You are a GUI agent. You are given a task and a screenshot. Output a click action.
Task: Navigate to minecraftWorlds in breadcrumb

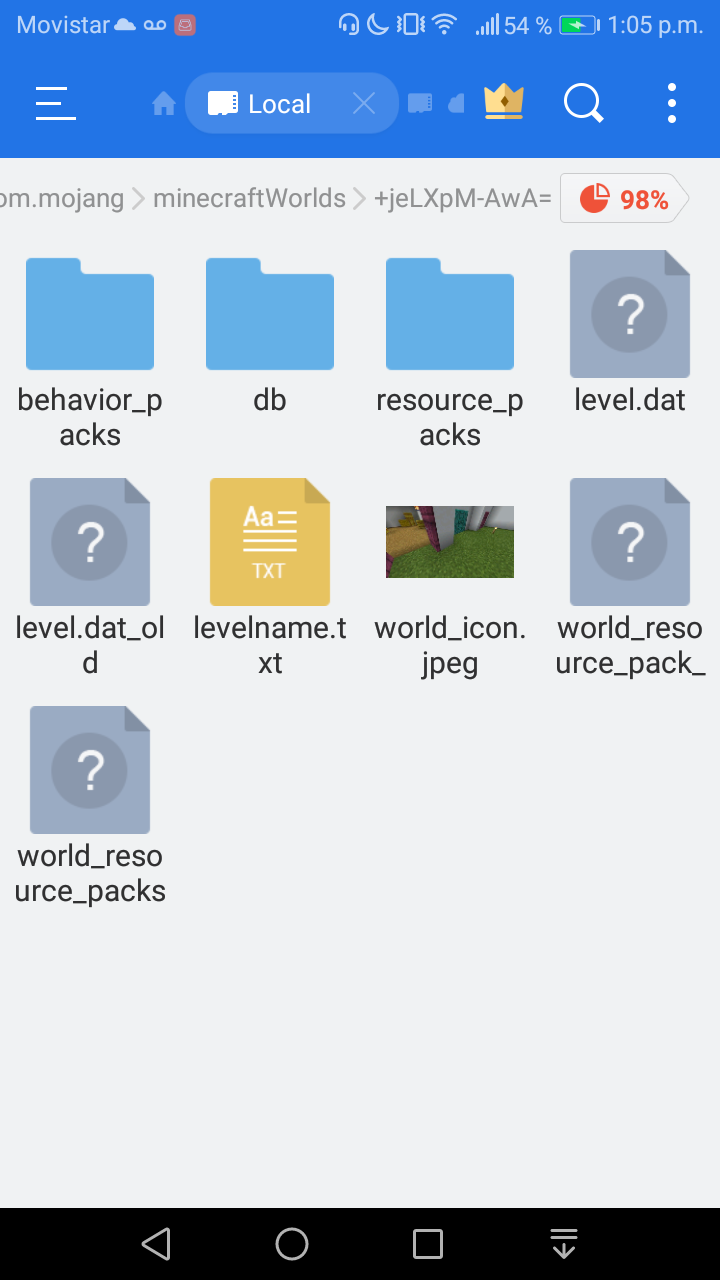click(x=249, y=198)
